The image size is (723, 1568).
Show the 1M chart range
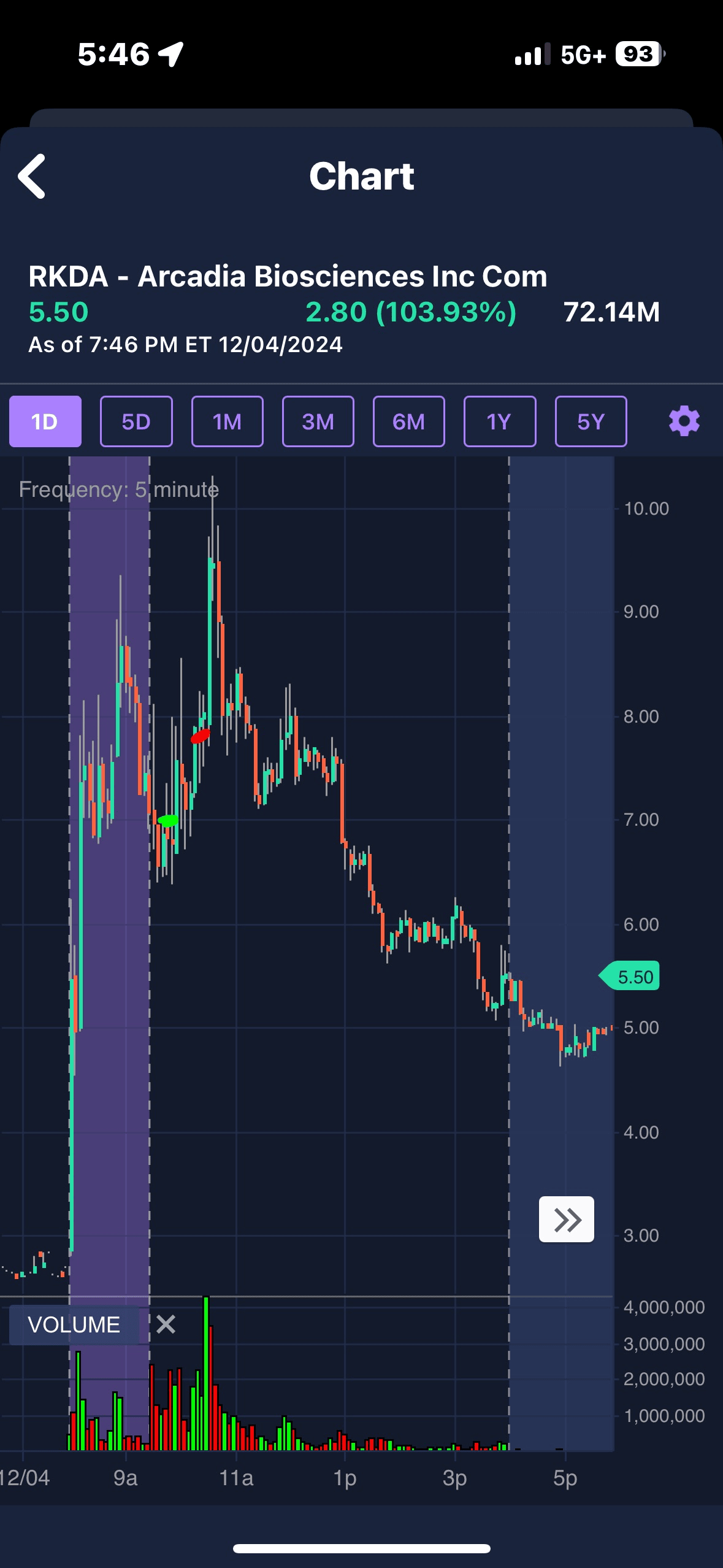pos(227,421)
